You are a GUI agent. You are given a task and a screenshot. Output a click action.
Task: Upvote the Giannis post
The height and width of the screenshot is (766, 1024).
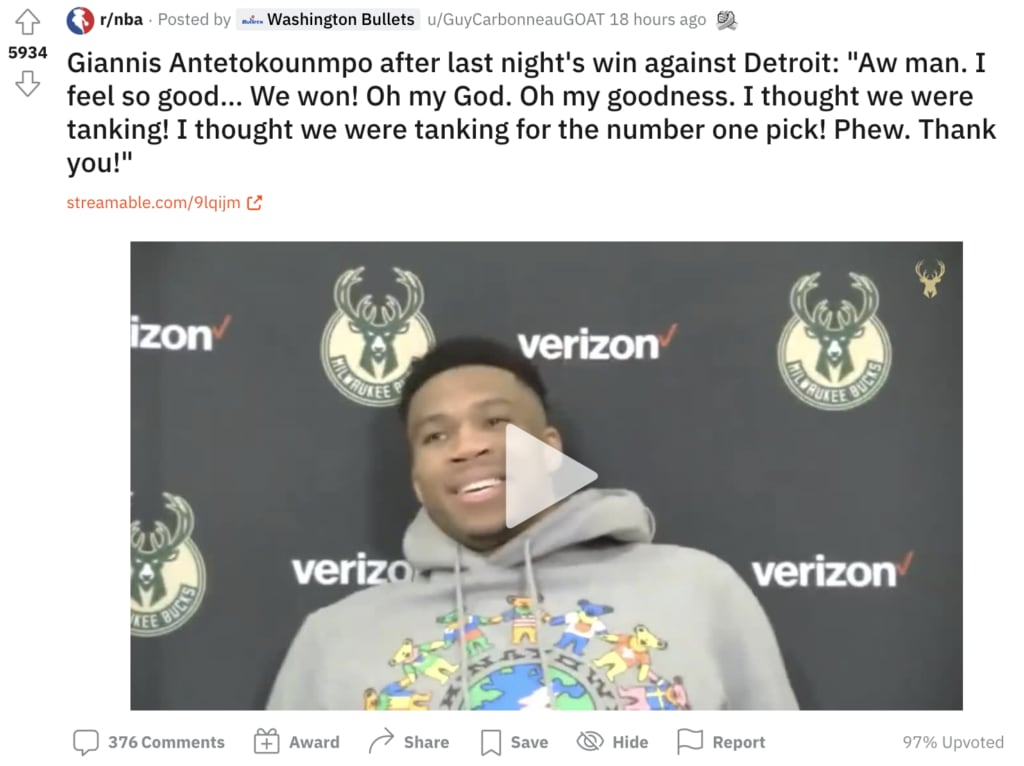pyautogui.click(x=27, y=20)
